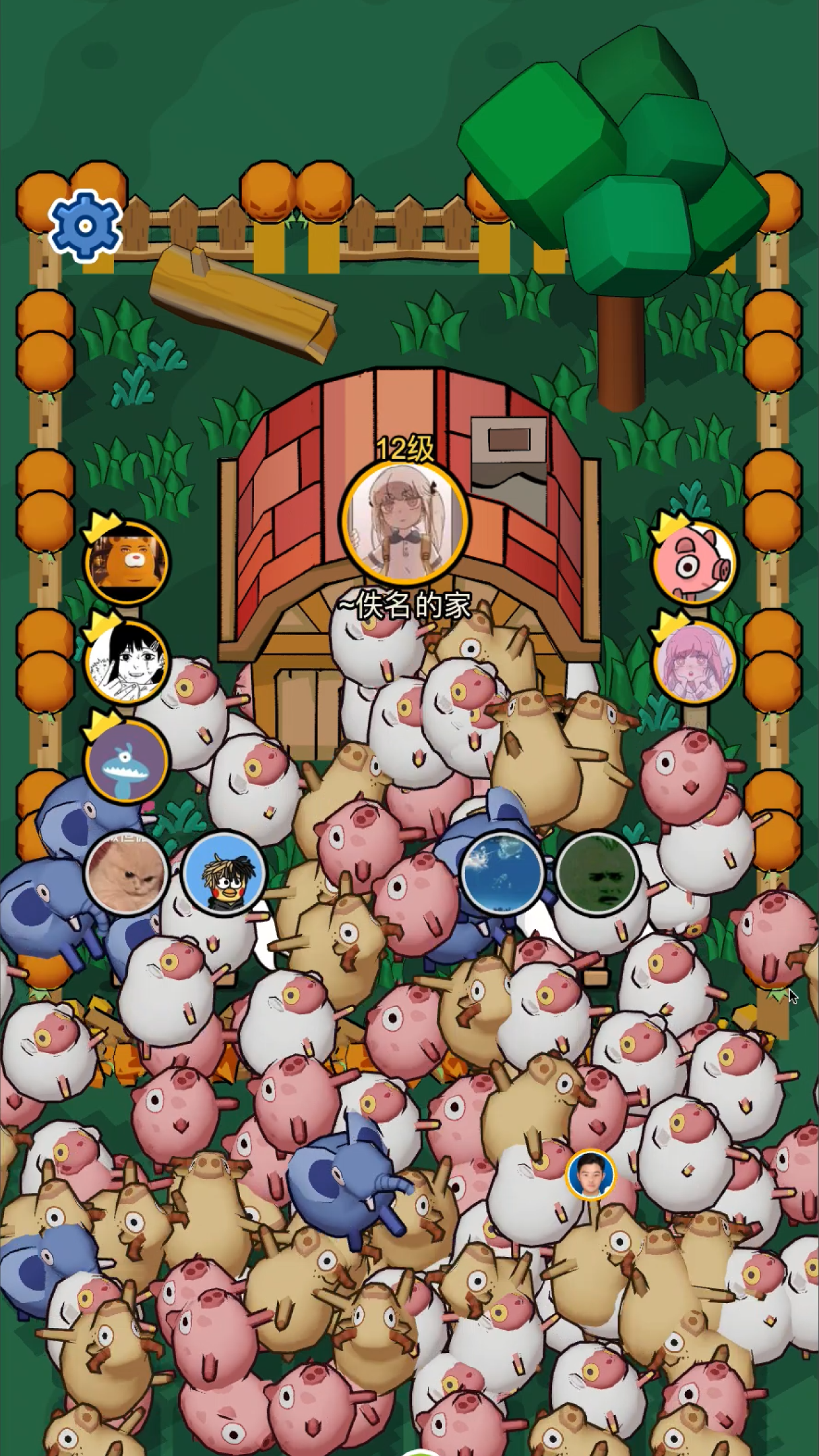Open the crowned pink pig avatar

[x=694, y=562]
